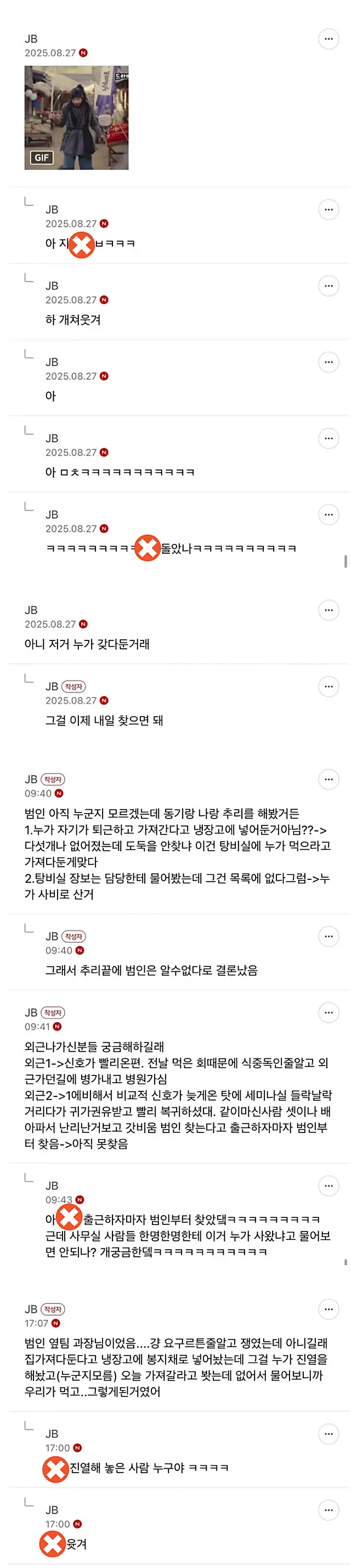This screenshot has height=1568, width=351.
Task: Open the overflow menu for the '하 개쳐웃겨' reply
Action: (329, 286)
